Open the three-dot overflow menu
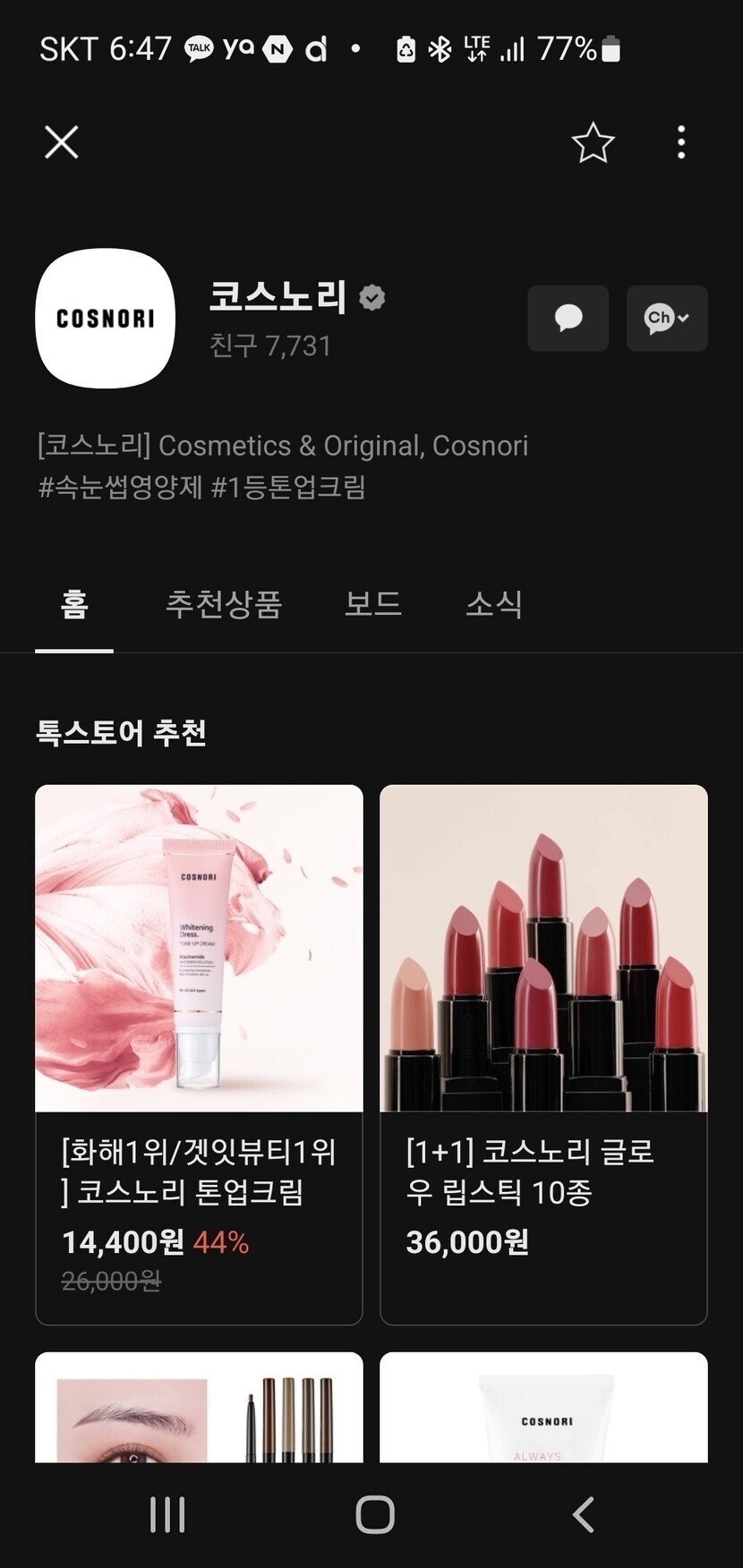This screenshot has height=1568, width=743. click(x=681, y=142)
